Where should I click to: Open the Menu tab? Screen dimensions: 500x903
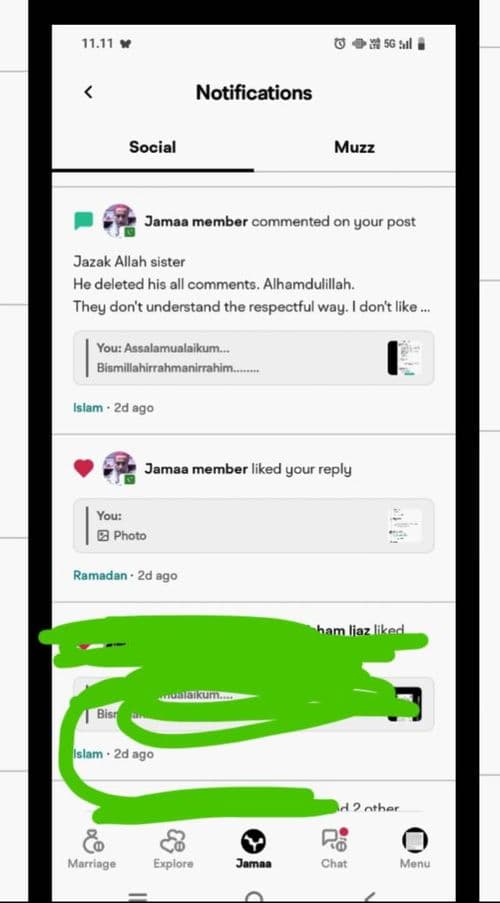415,849
